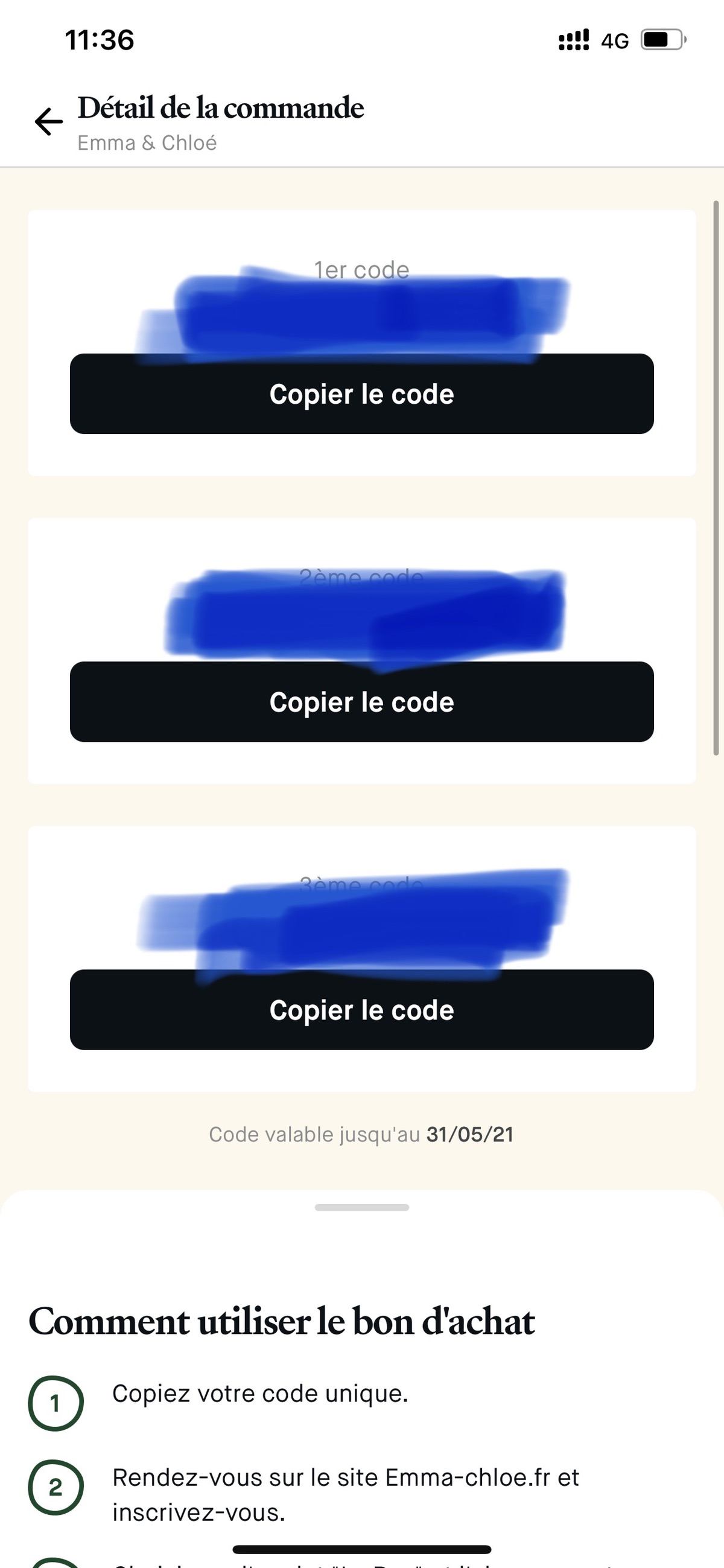This screenshot has width=724, height=1568.
Task: Go back from Détail de la commande
Action: pyautogui.click(x=49, y=121)
